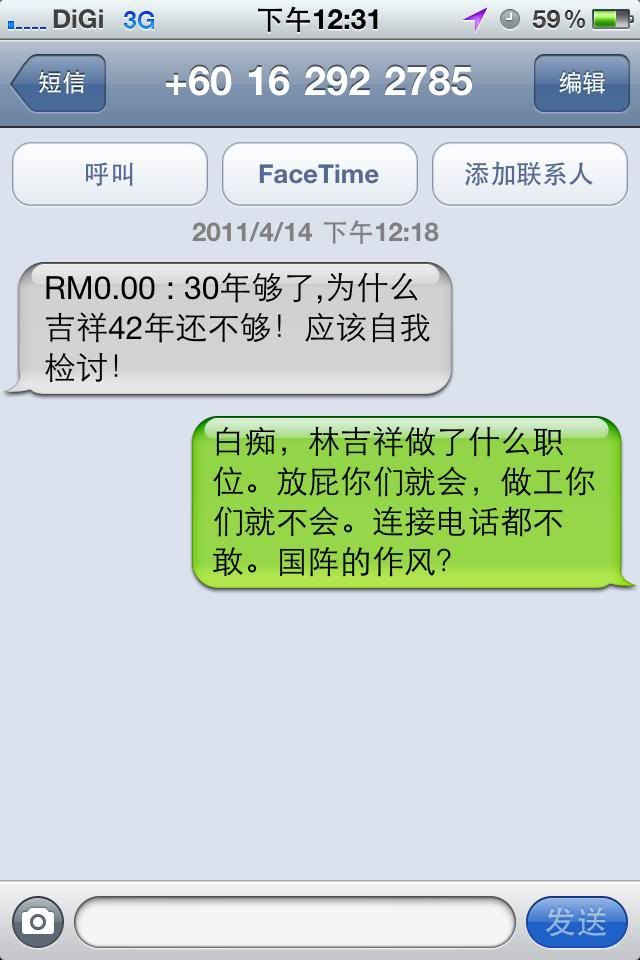Tap the 编辑 edit button
Viewport: 640px width, 960px height.
(581, 83)
